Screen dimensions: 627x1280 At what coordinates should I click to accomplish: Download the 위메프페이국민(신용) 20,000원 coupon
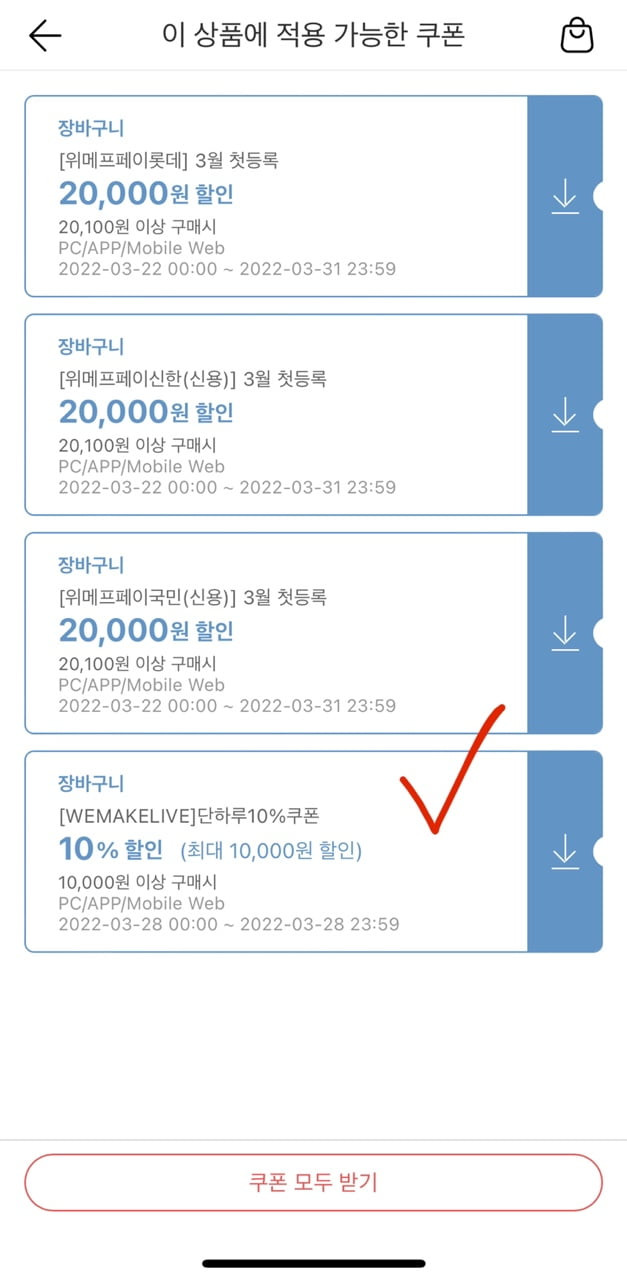(565, 632)
